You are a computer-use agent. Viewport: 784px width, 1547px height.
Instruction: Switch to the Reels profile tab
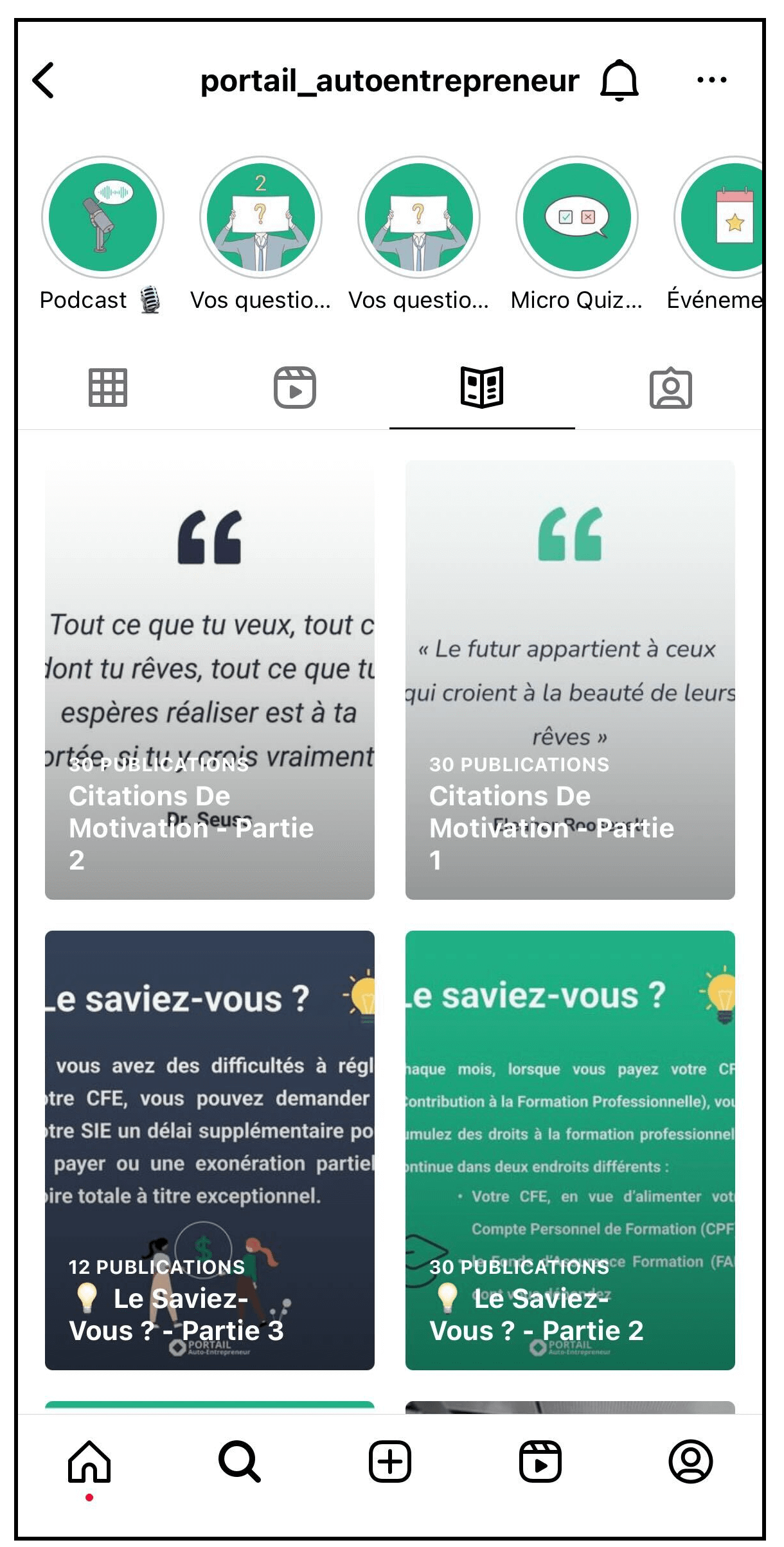click(294, 388)
